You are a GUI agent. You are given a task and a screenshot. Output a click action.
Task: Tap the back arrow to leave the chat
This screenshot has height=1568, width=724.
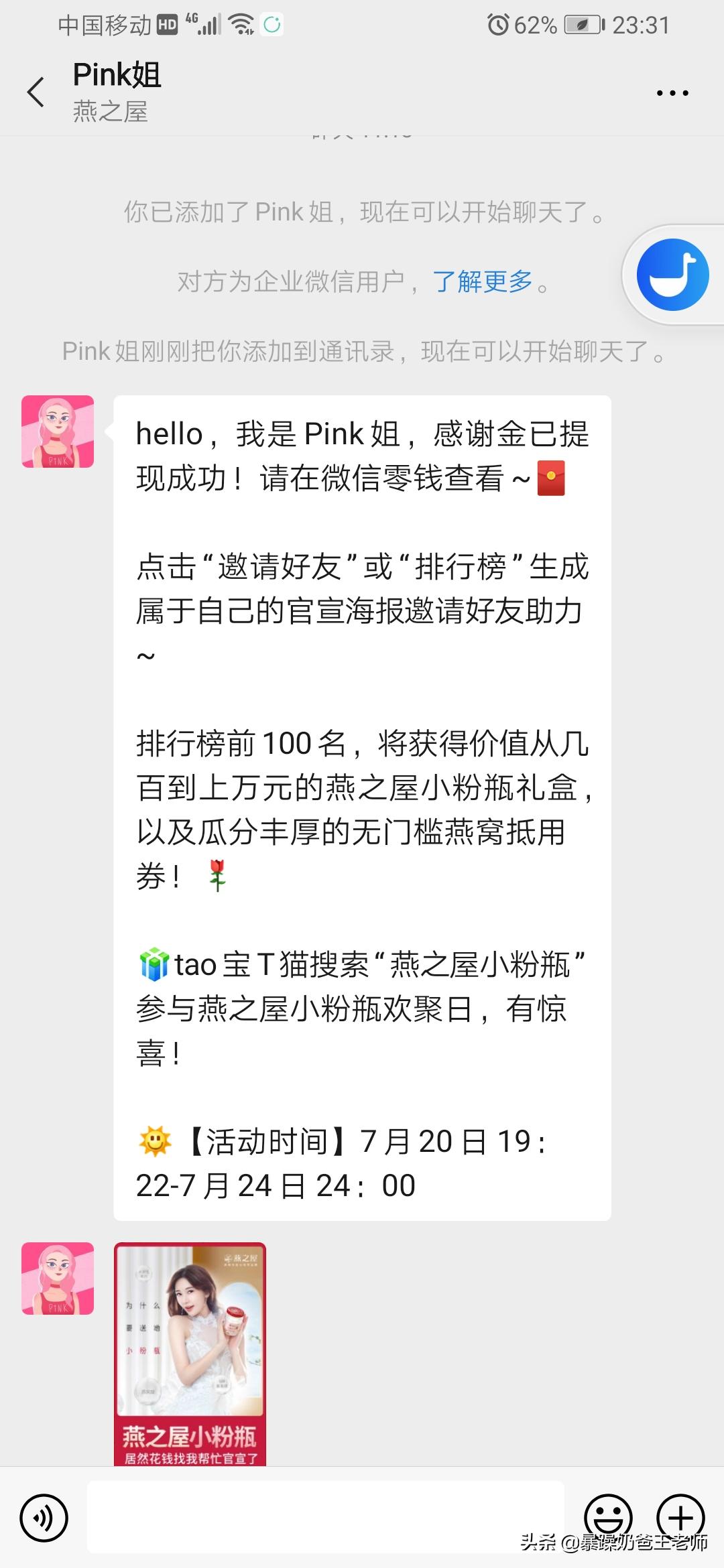(x=36, y=90)
